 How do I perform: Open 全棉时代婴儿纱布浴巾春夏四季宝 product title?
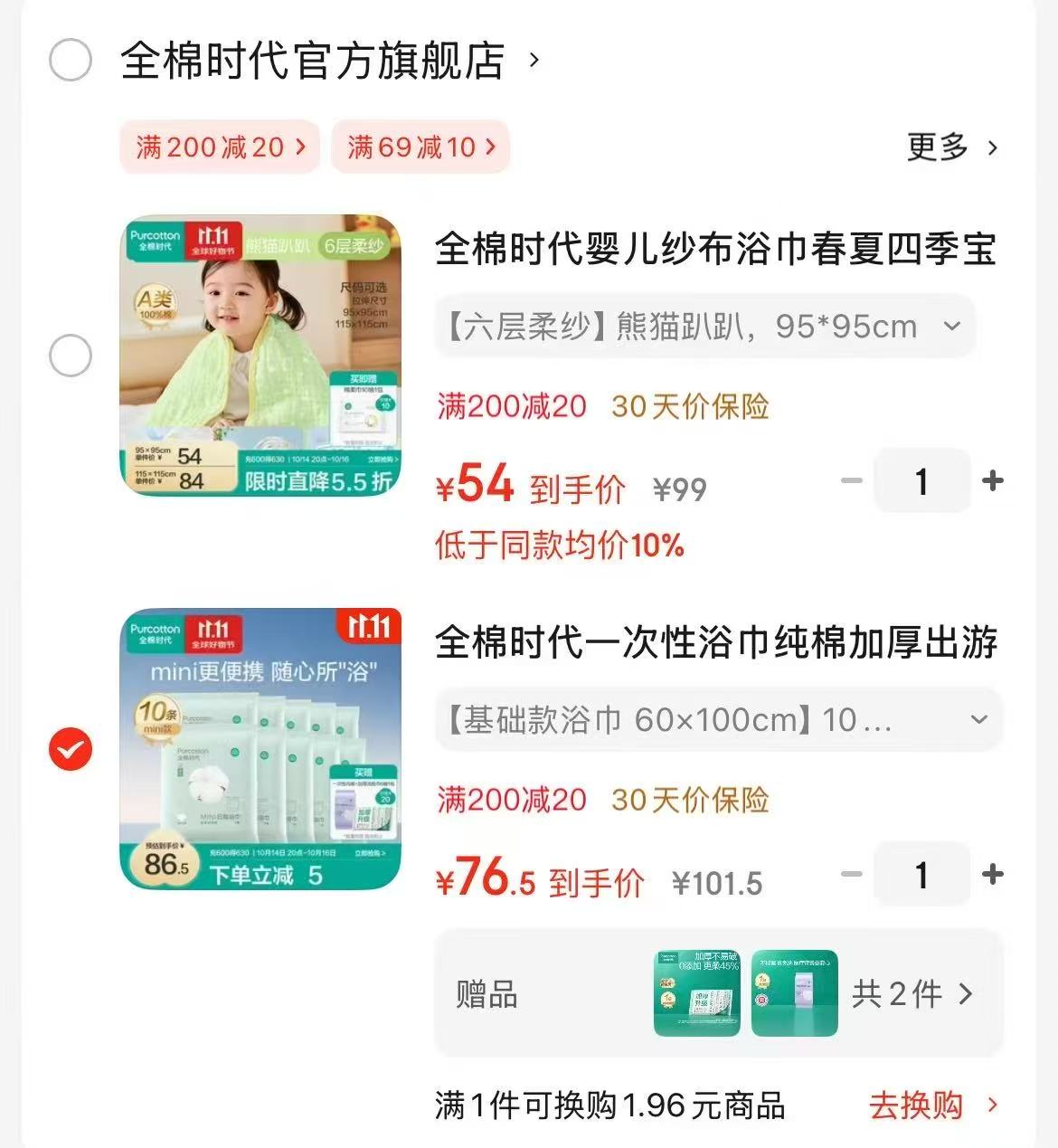(x=714, y=249)
